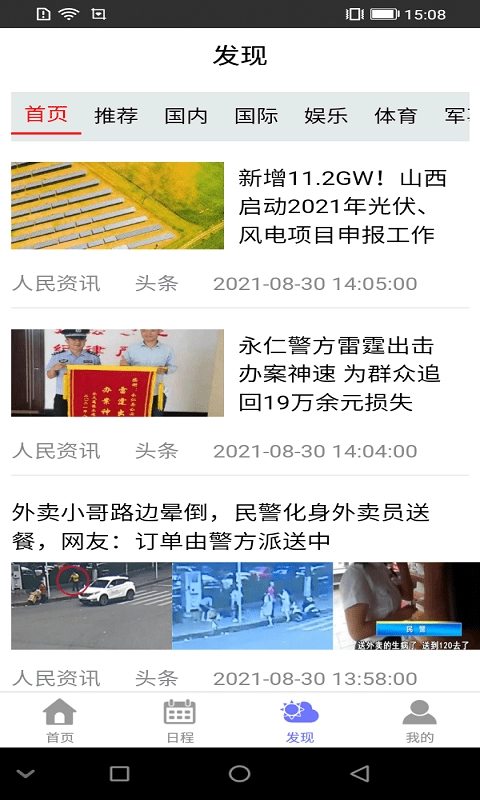This screenshot has height=800, width=480.
Task: Tap the system home button
Action: (x=240, y=773)
